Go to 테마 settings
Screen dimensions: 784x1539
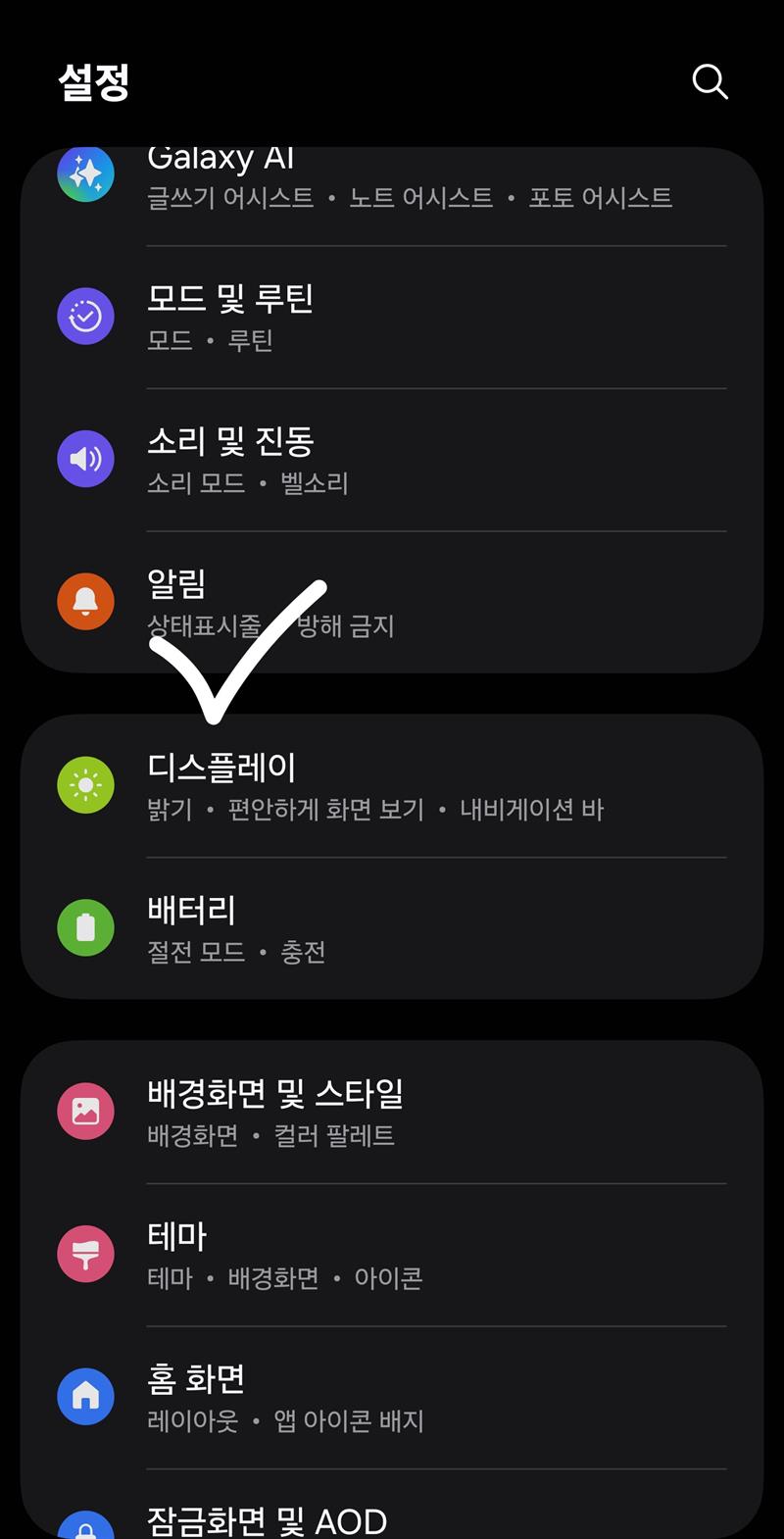pyautogui.click(x=392, y=1255)
